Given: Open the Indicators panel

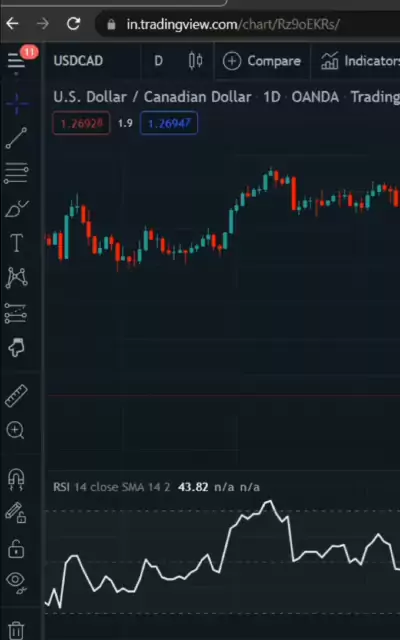Looking at the screenshot, I should 360,61.
